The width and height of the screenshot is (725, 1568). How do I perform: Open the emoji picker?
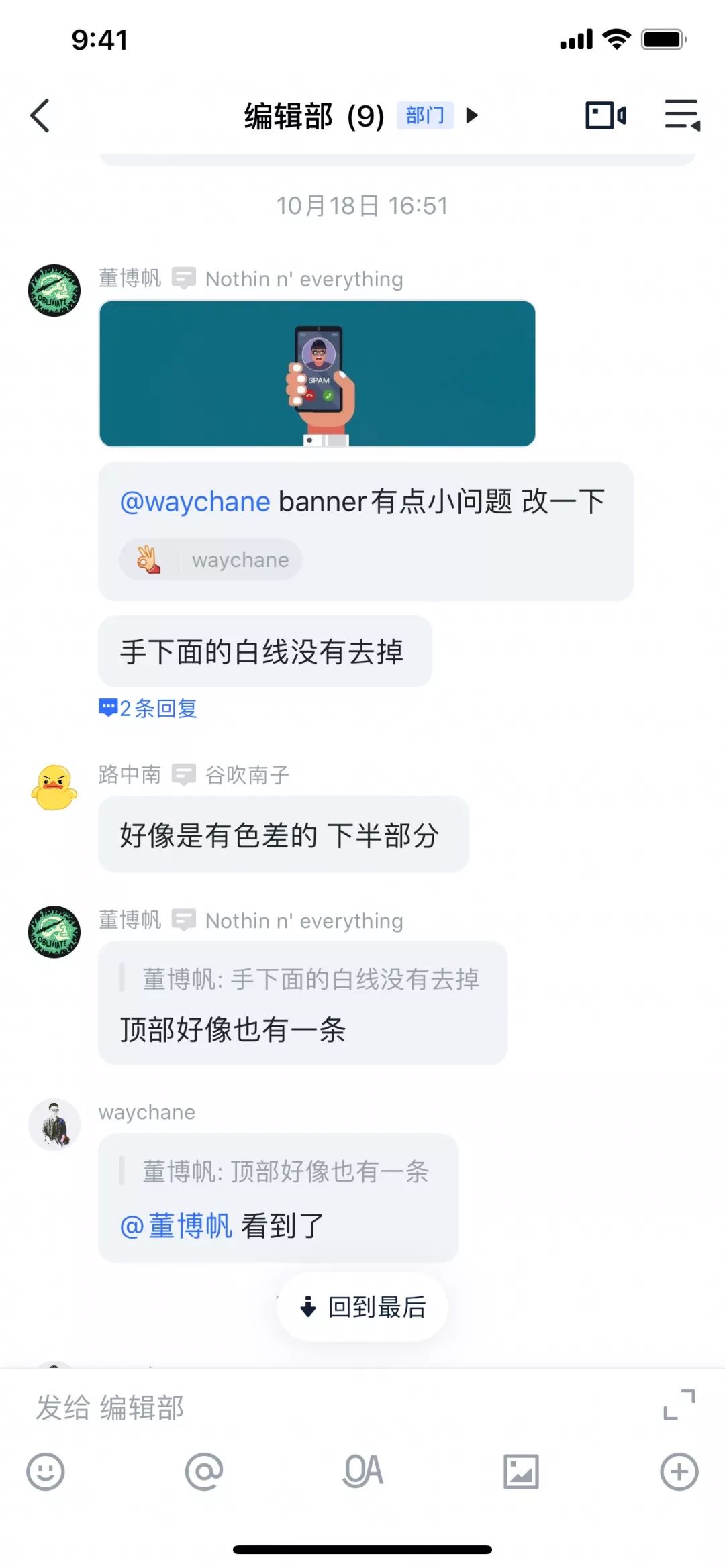(x=46, y=1471)
